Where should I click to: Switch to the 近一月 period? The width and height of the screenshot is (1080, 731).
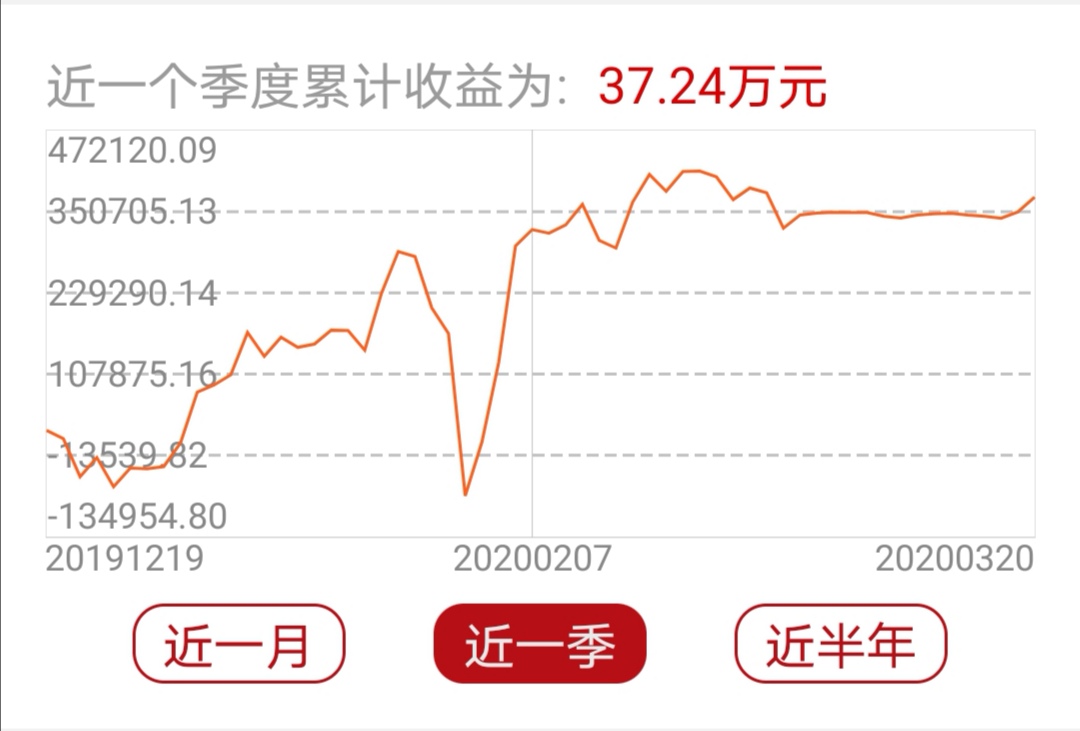(238, 644)
